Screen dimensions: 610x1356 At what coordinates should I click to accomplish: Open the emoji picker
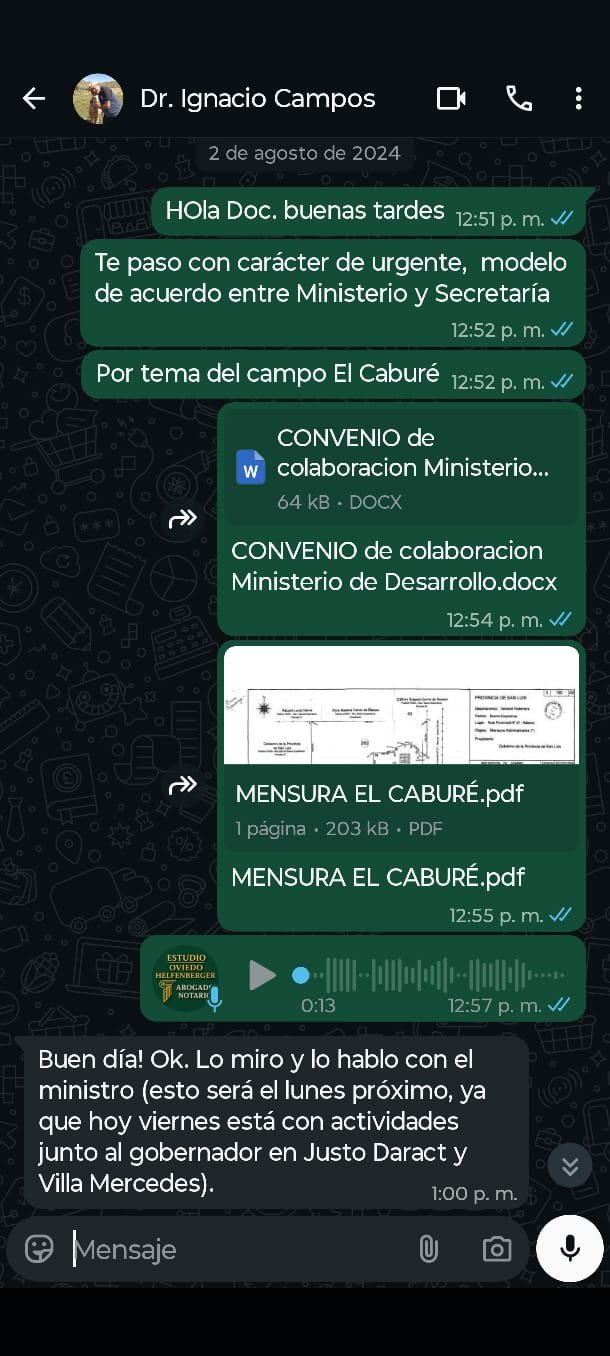pos(39,1248)
